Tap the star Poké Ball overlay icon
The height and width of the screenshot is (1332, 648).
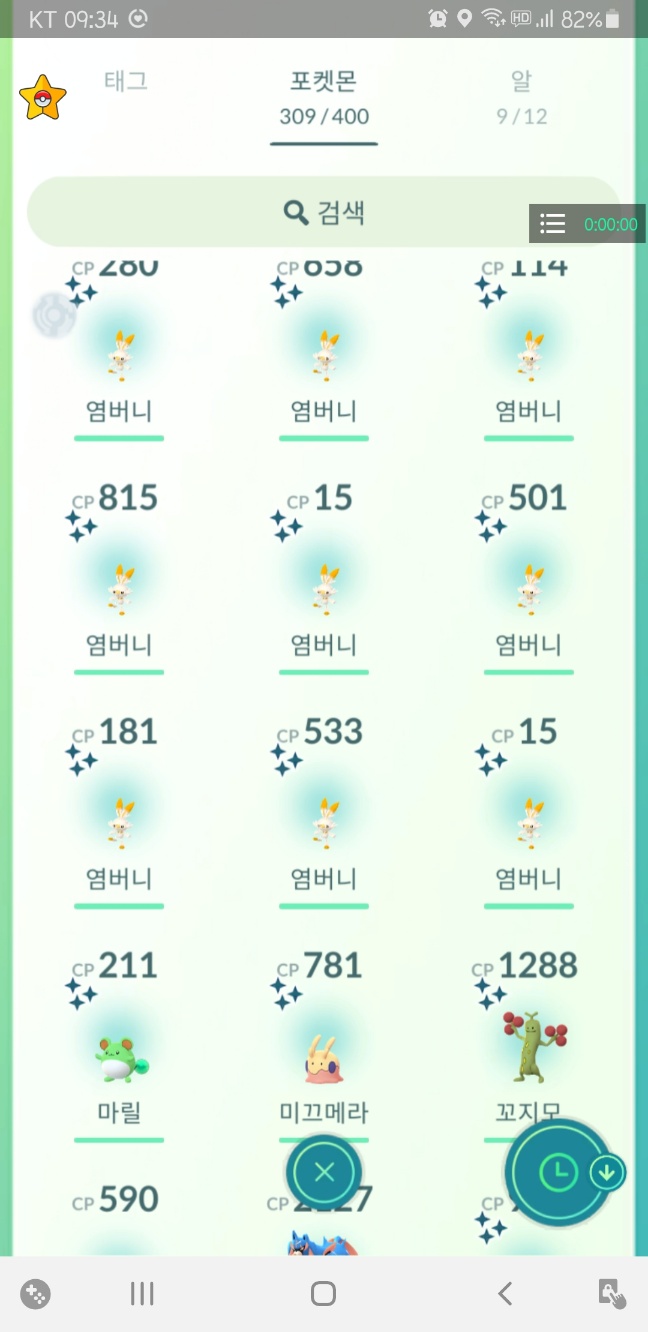pos(43,98)
